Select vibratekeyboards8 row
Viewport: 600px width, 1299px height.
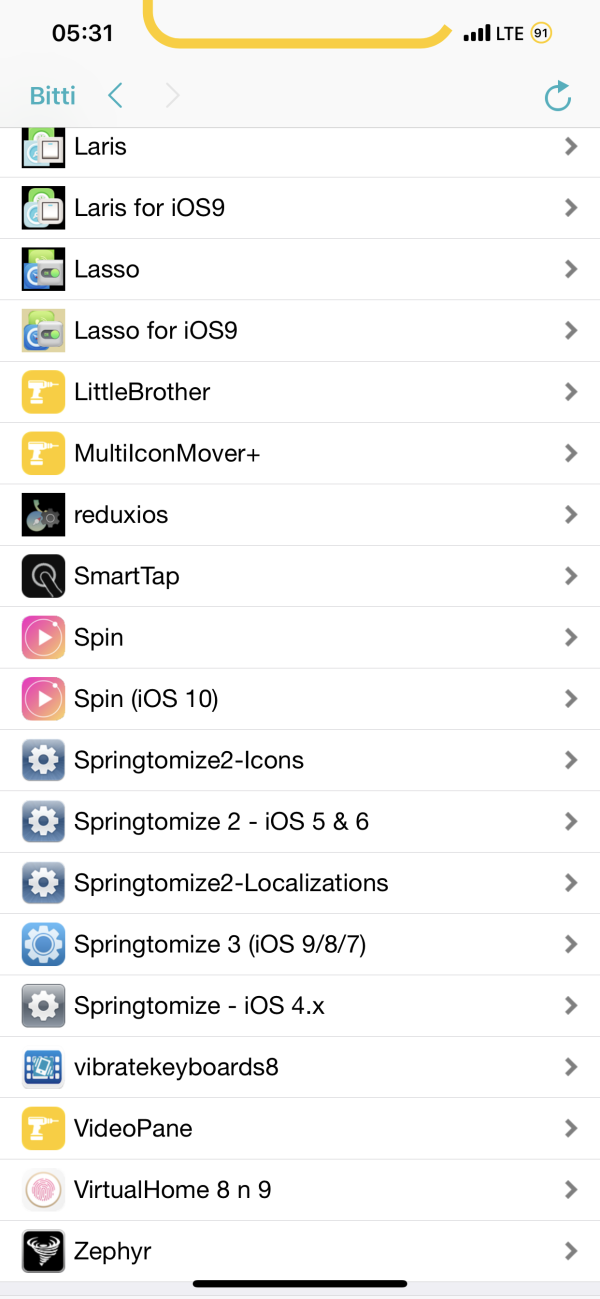[300, 1067]
